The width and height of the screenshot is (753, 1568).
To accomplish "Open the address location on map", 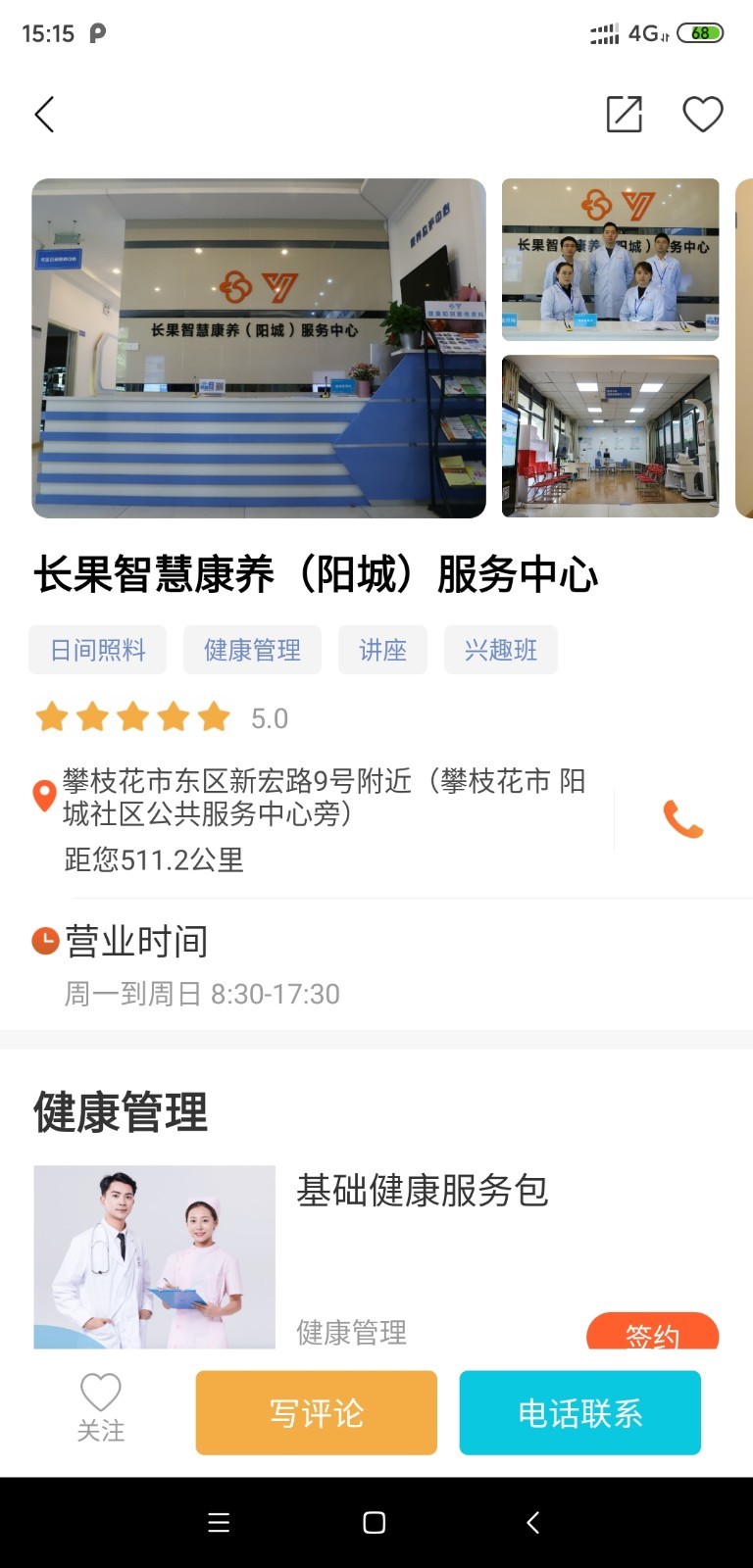I will (324, 798).
